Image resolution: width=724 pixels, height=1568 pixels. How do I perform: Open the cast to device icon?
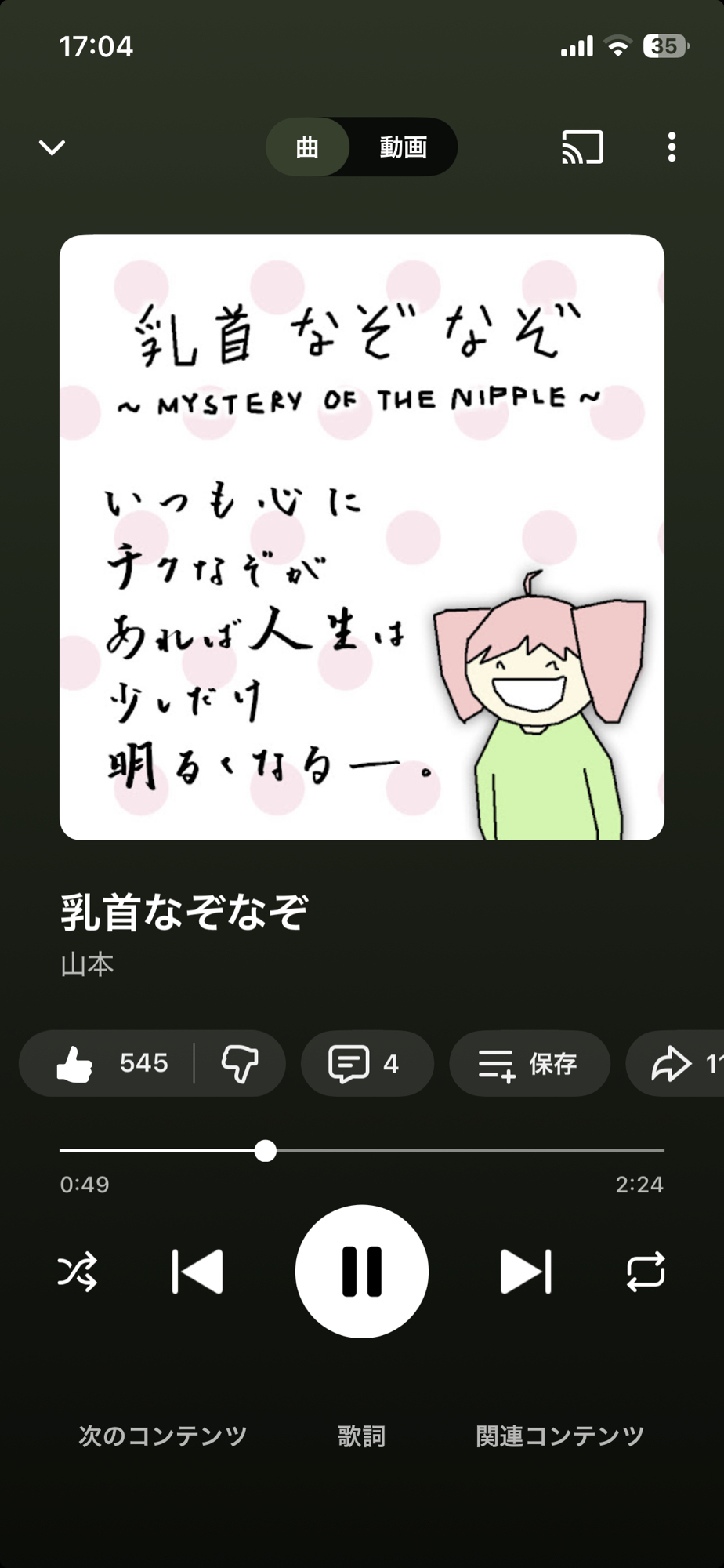582,147
